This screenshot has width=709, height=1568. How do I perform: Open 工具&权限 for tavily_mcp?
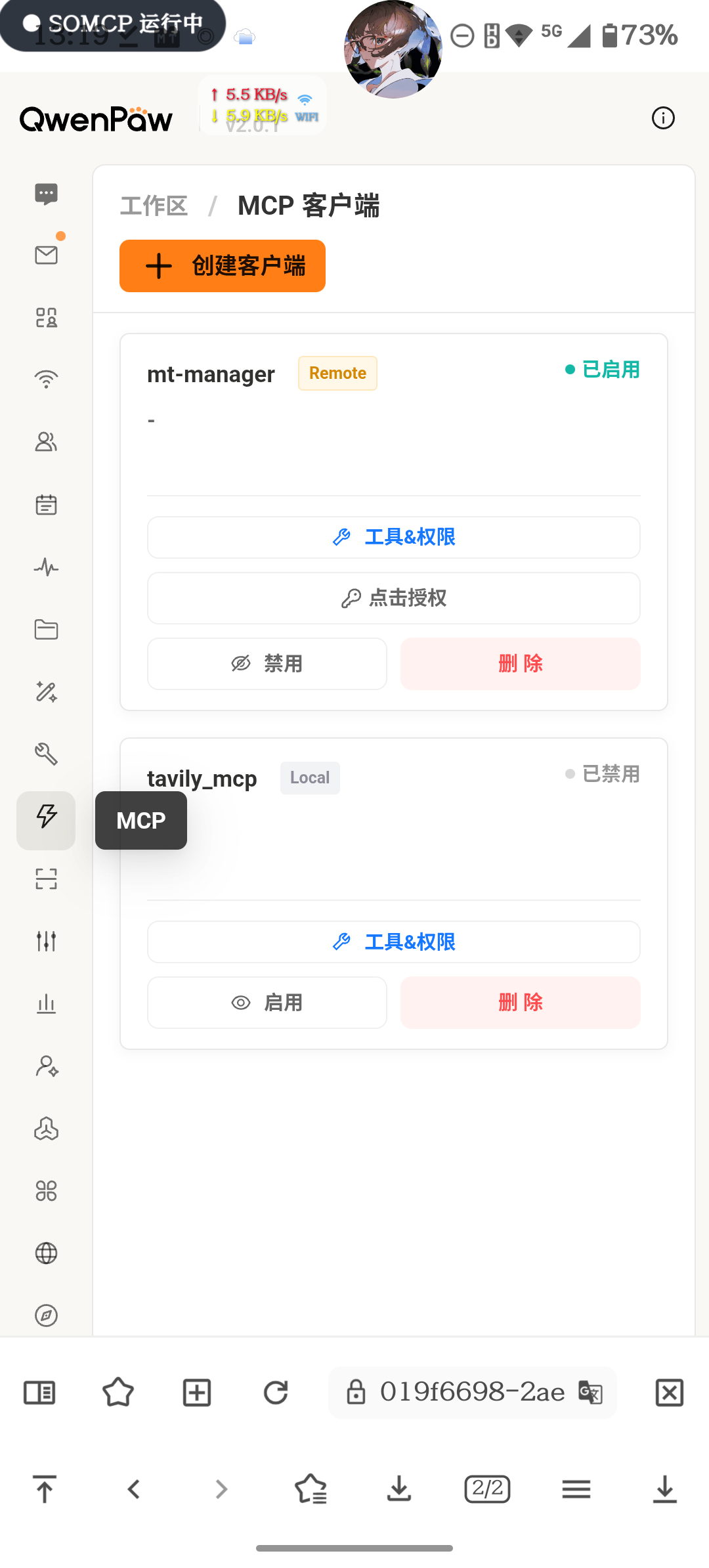tap(394, 942)
